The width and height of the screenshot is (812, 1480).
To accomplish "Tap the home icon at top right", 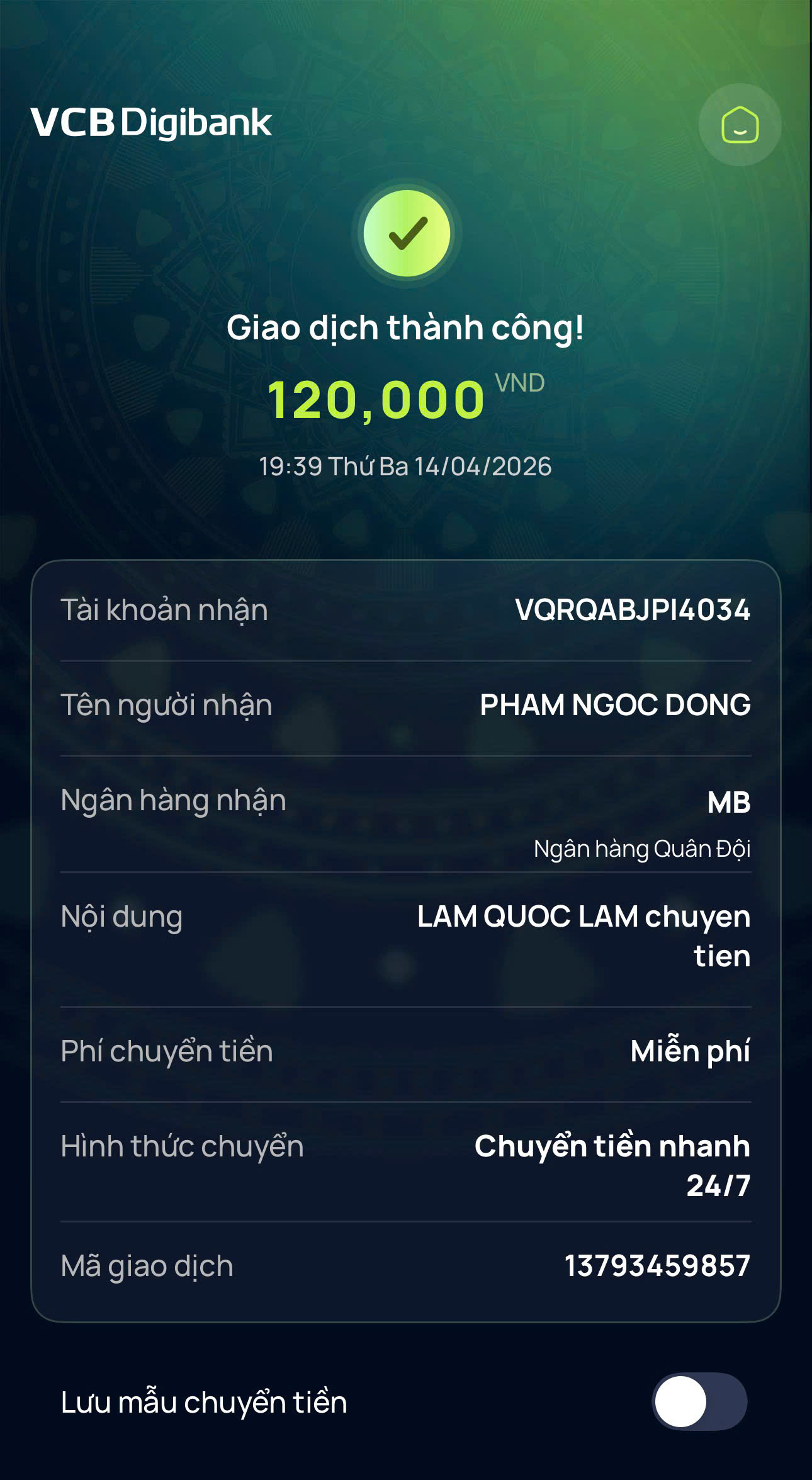I will pyautogui.click(x=740, y=125).
